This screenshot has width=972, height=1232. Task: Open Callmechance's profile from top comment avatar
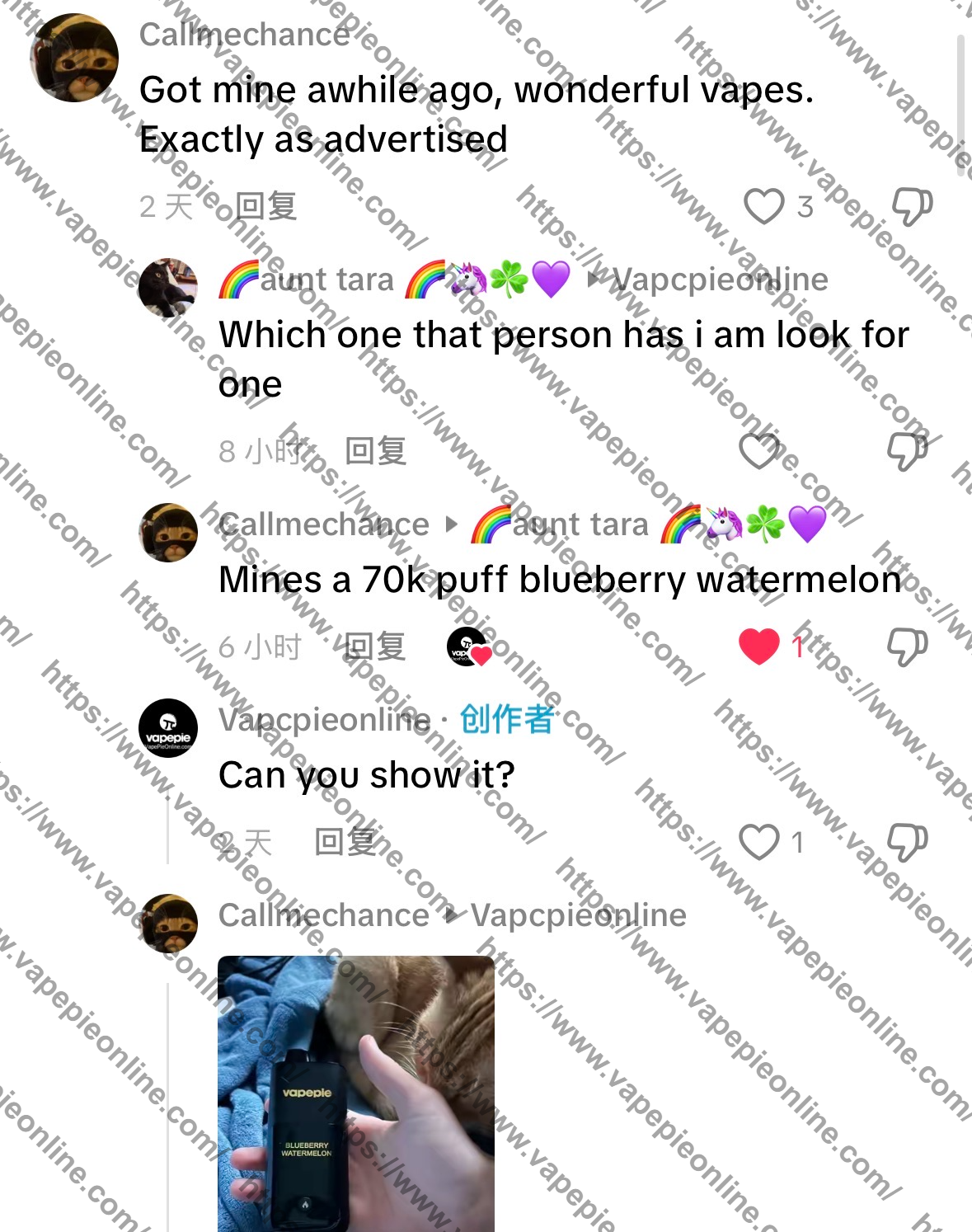[74, 58]
